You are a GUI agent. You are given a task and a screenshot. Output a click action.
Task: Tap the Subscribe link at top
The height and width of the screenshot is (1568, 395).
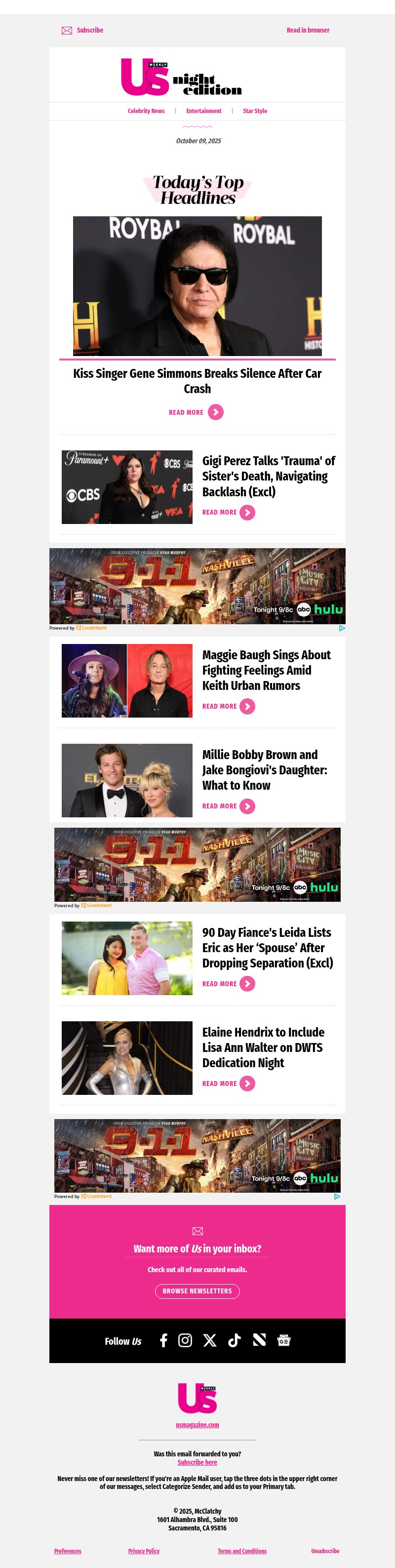click(89, 31)
